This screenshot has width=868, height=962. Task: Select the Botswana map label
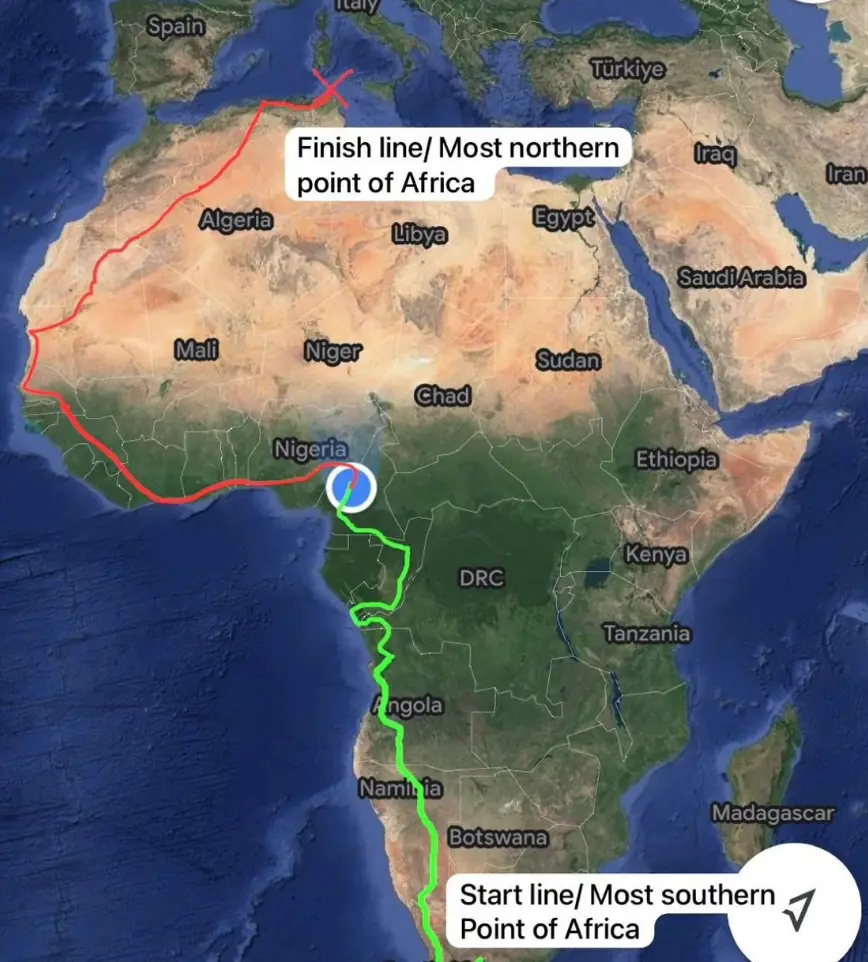coord(499,837)
